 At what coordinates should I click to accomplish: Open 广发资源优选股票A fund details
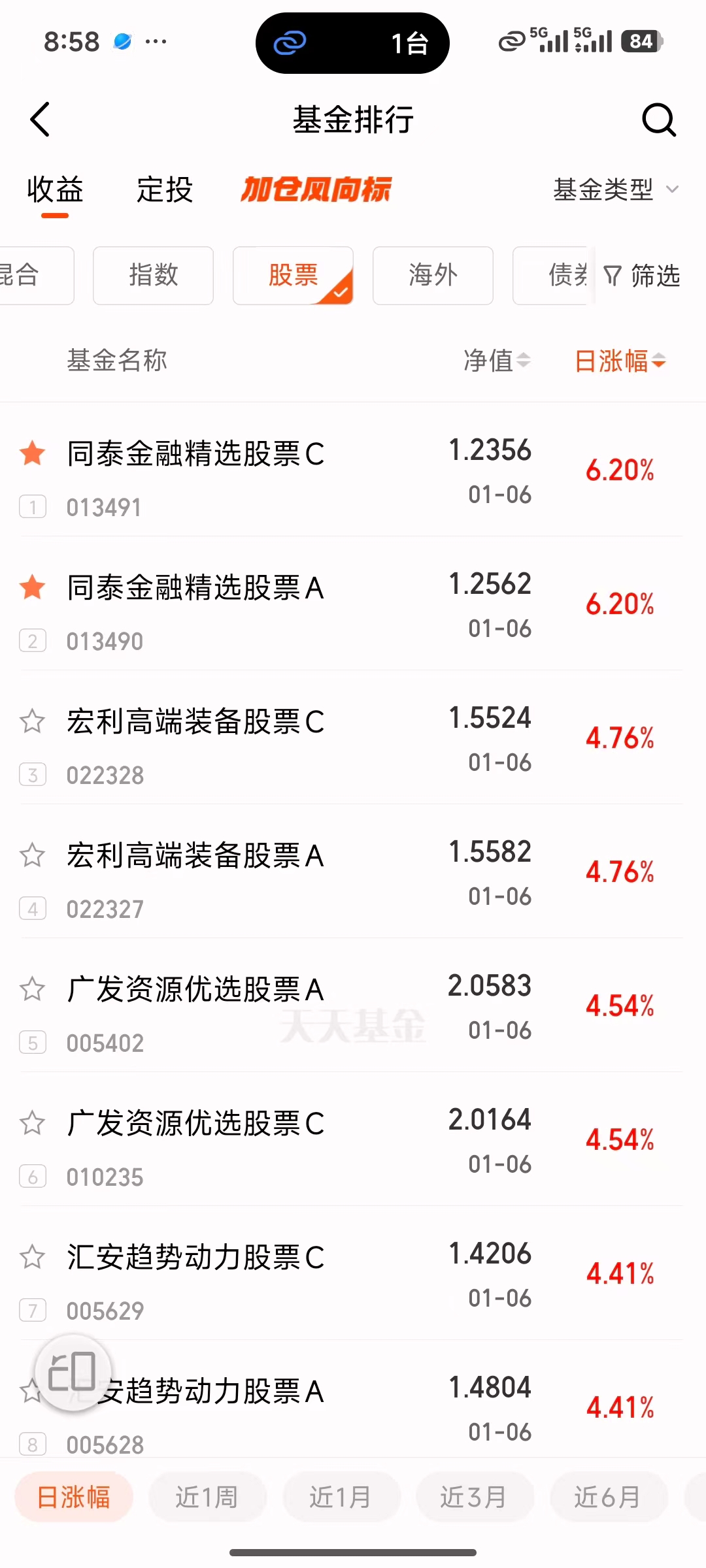tap(196, 990)
